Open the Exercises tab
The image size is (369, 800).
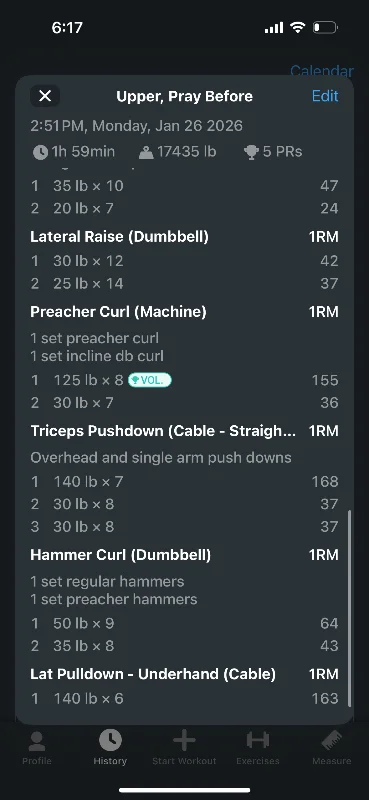[x=258, y=748]
